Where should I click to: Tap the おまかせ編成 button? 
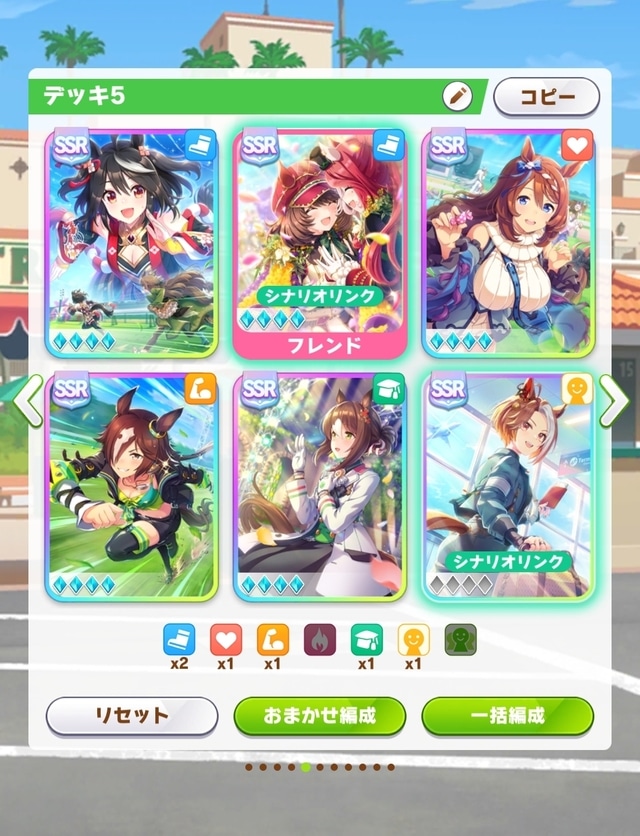pyautogui.click(x=319, y=716)
